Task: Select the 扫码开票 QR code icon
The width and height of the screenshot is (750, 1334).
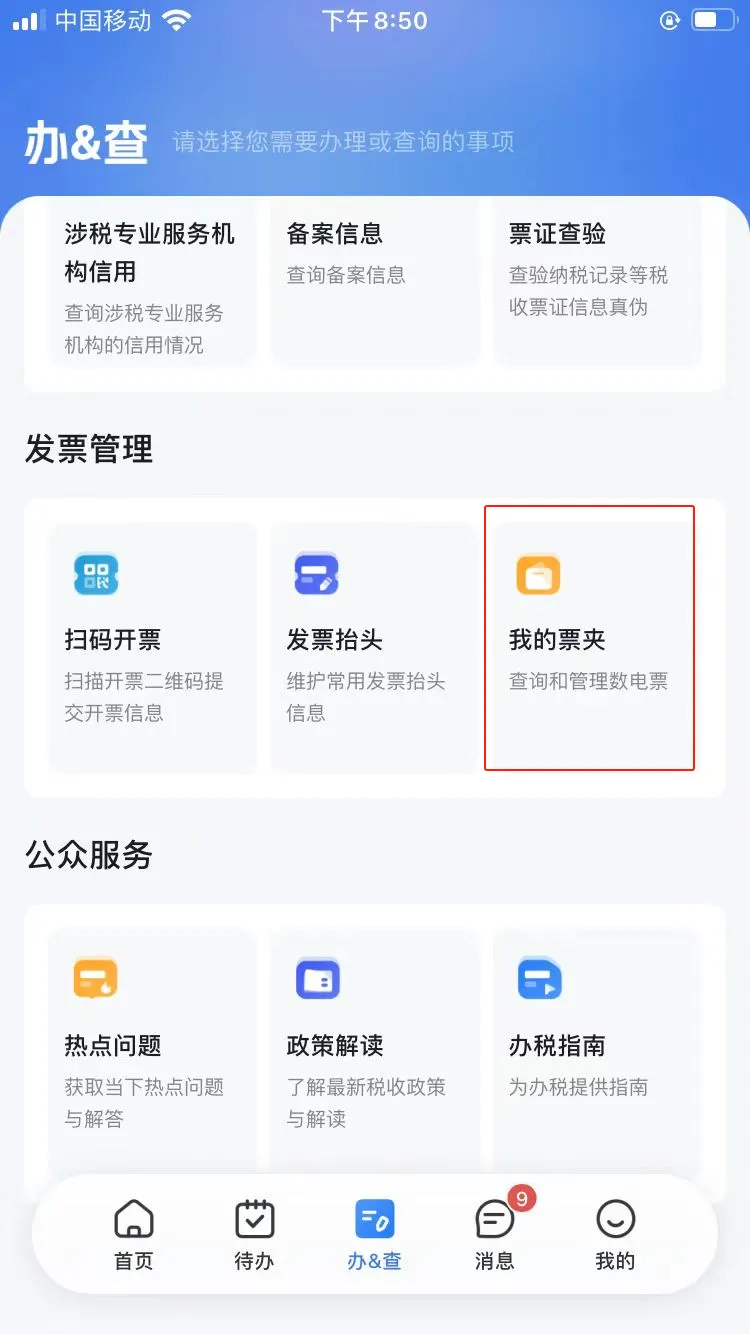Action: [x=95, y=576]
